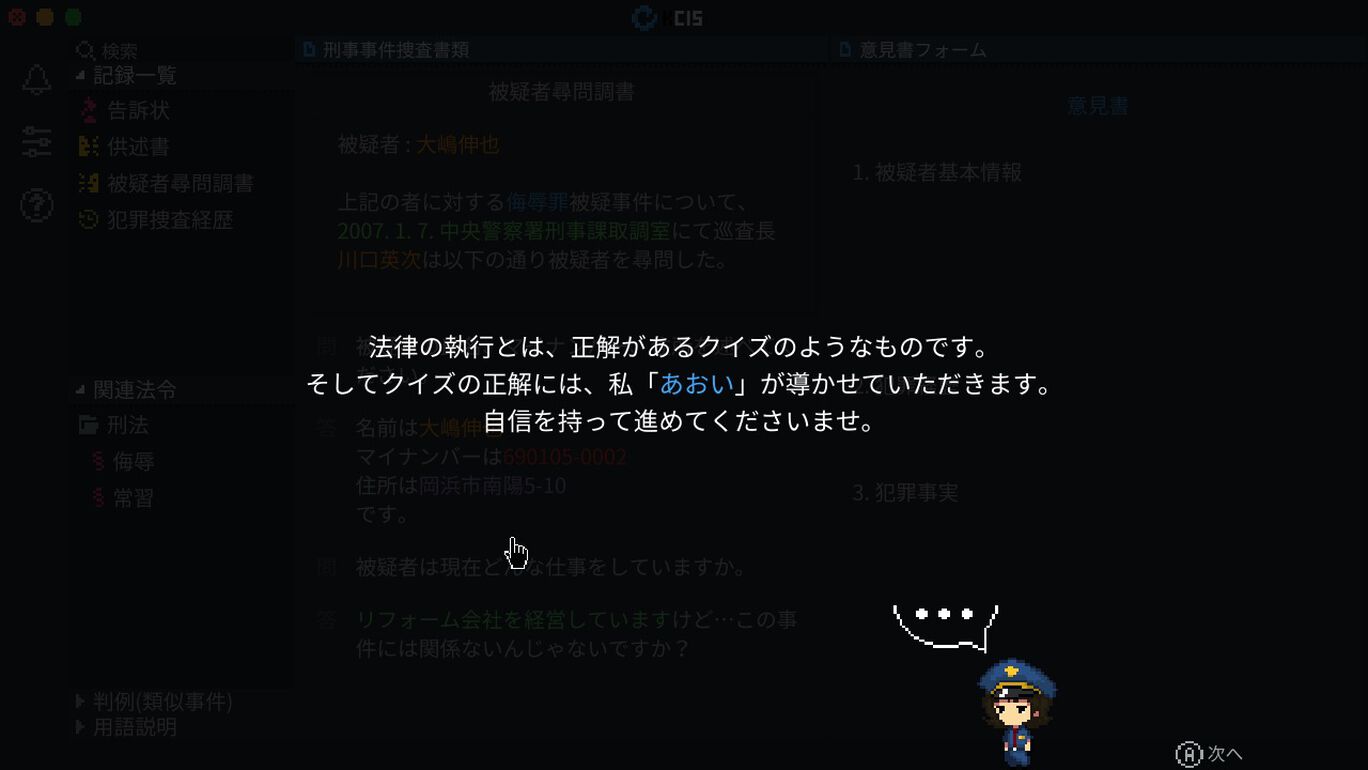Screen dimensions: 1368x770
Task: Collapse the 記録一覧 section
Action: (80, 75)
